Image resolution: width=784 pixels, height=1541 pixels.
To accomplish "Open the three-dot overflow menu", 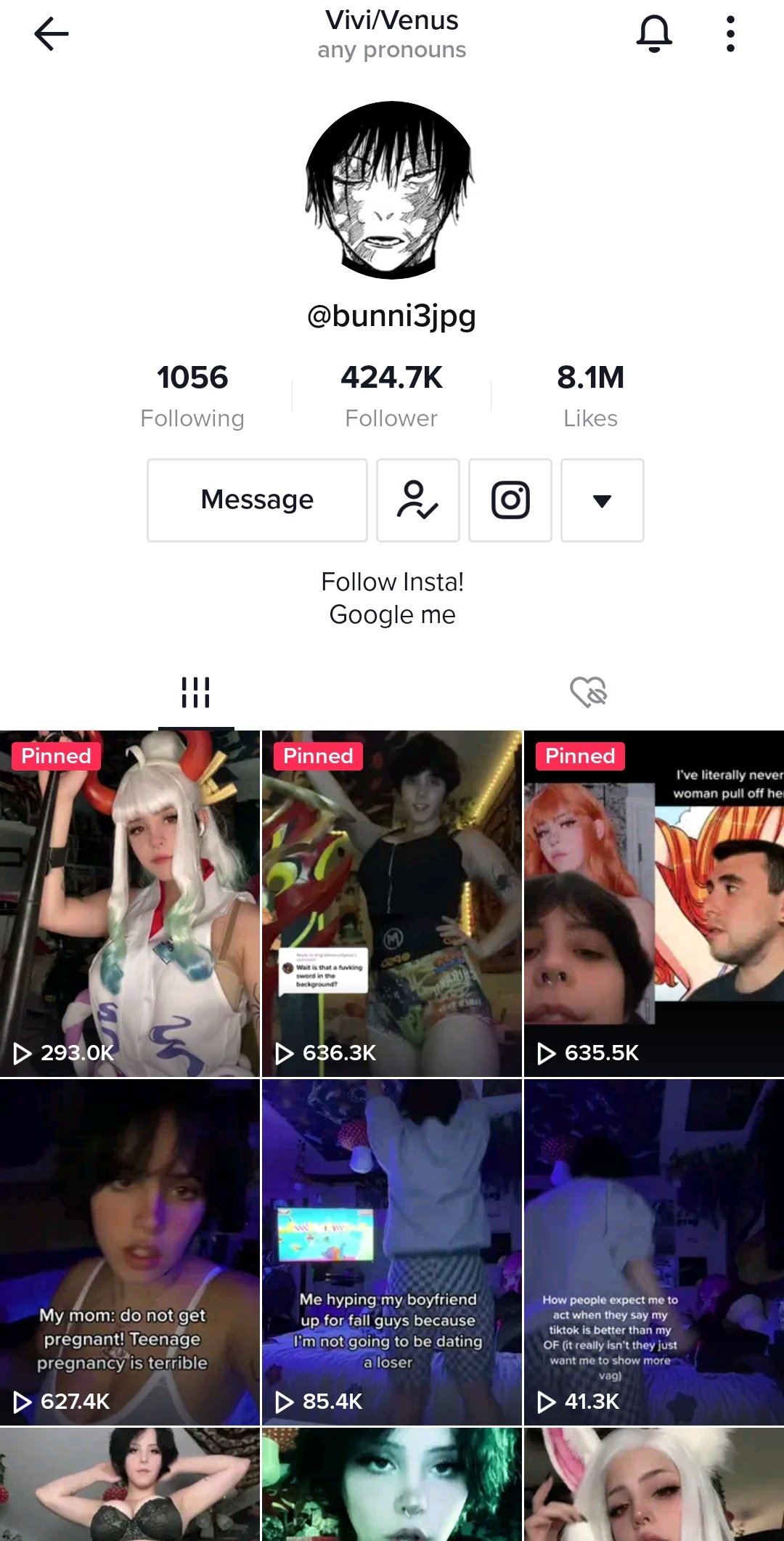I will coord(730,34).
